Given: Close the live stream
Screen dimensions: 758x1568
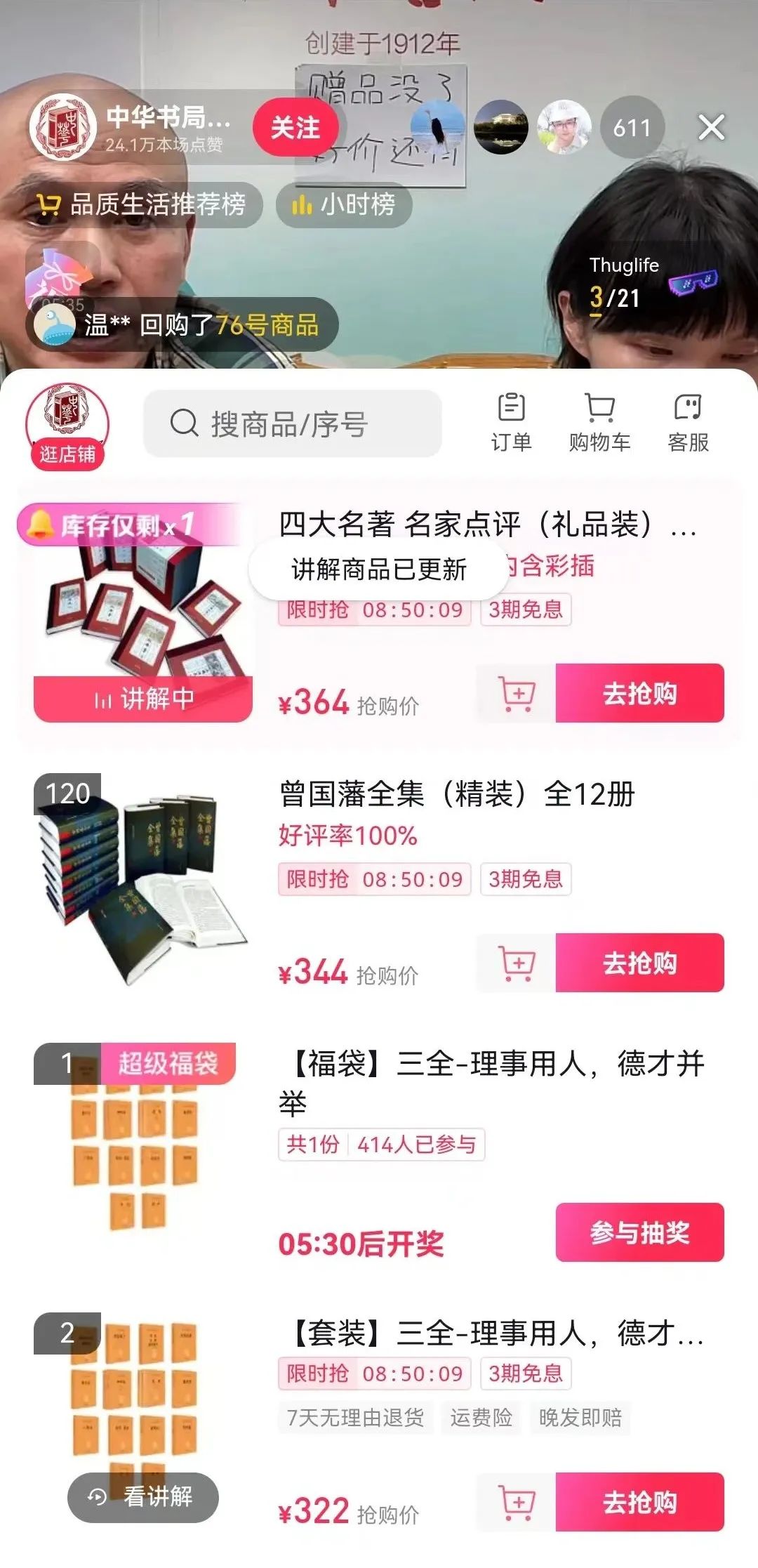Looking at the screenshot, I should click(x=711, y=128).
